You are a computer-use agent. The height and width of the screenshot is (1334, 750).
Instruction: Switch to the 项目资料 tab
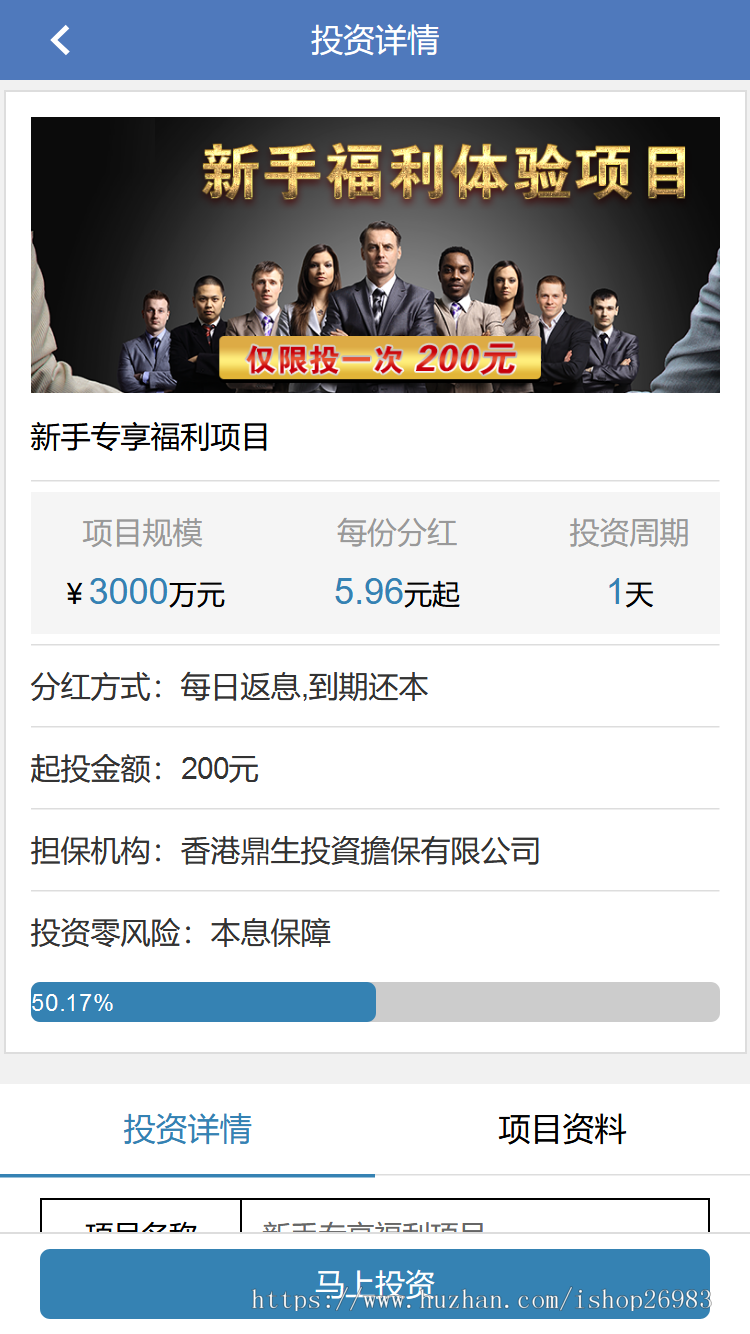pyautogui.click(x=562, y=1130)
